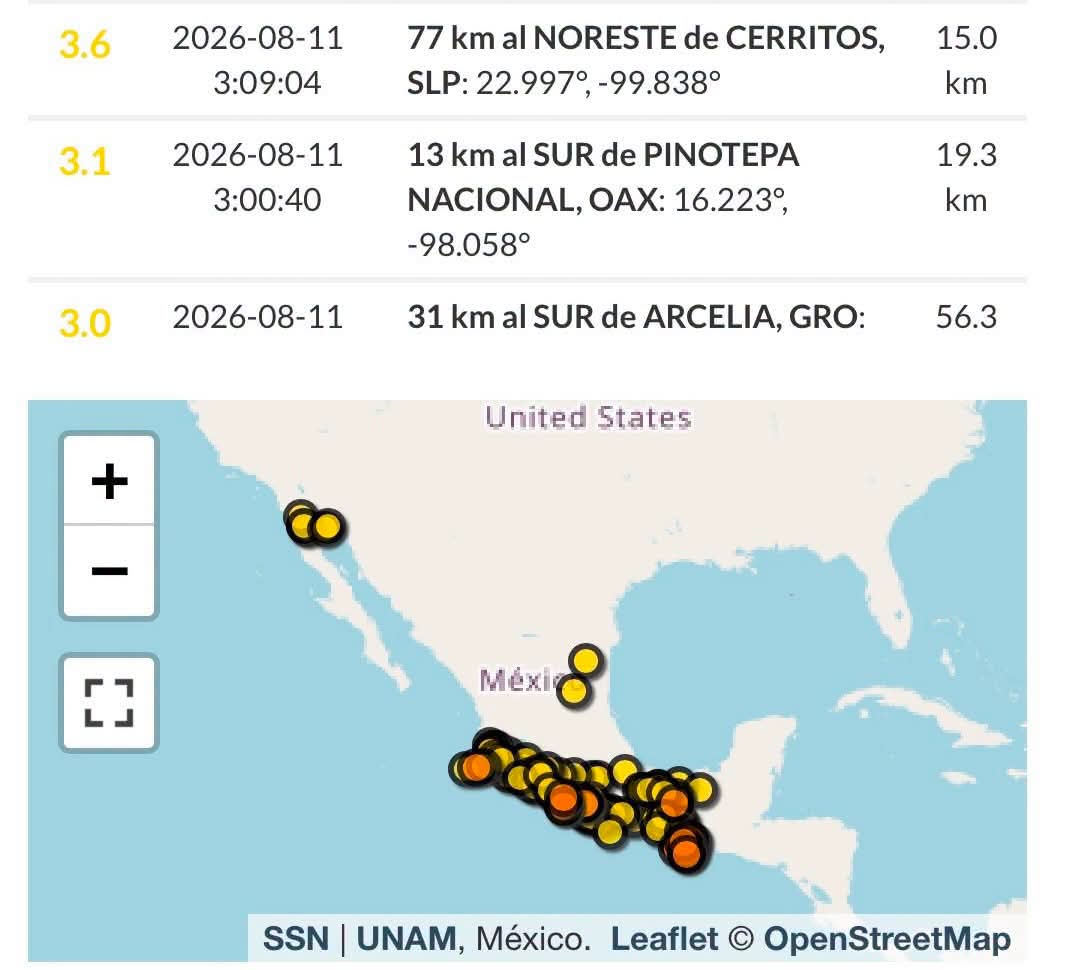Open the OpenStreetMap attribution link
This screenshot has height=970, width=1088.
click(887, 939)
